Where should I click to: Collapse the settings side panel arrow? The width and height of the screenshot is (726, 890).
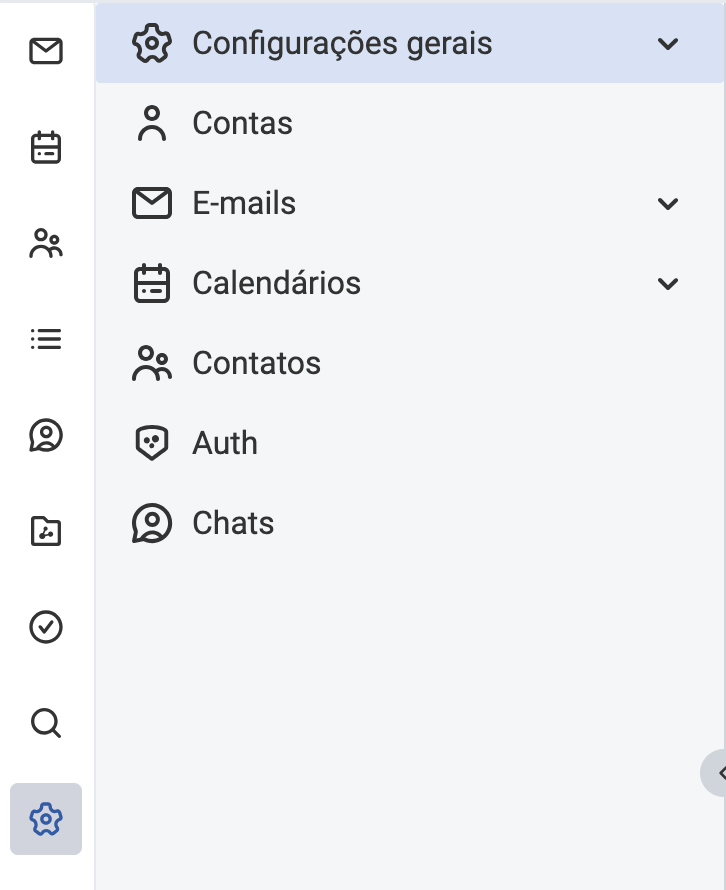pos(716,773)
